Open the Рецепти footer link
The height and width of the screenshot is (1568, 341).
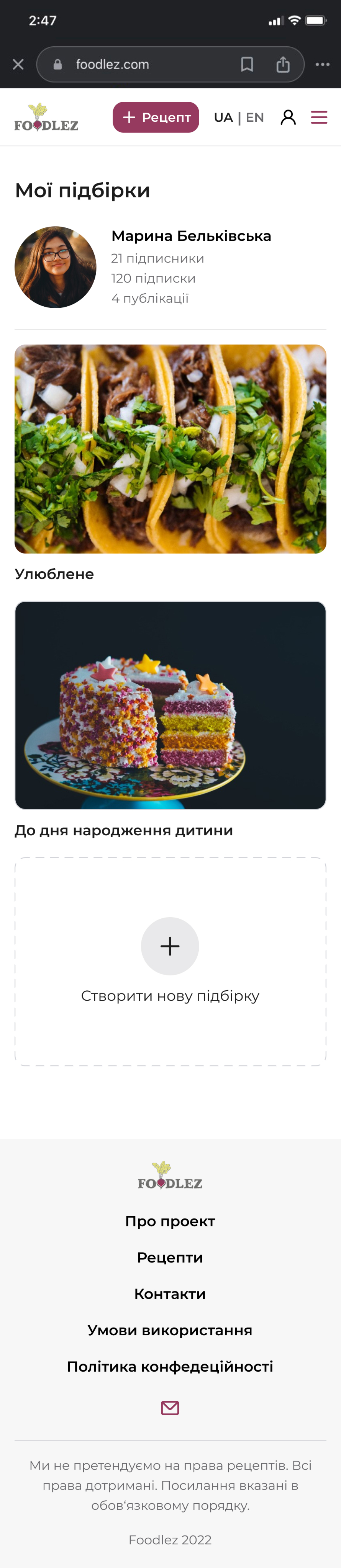coord(170,1258)
